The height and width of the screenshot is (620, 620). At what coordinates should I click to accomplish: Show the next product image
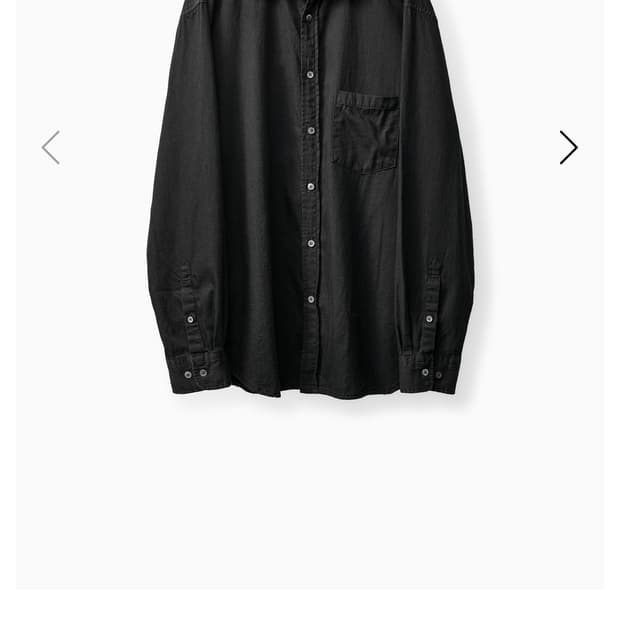[x=568, y=148]
